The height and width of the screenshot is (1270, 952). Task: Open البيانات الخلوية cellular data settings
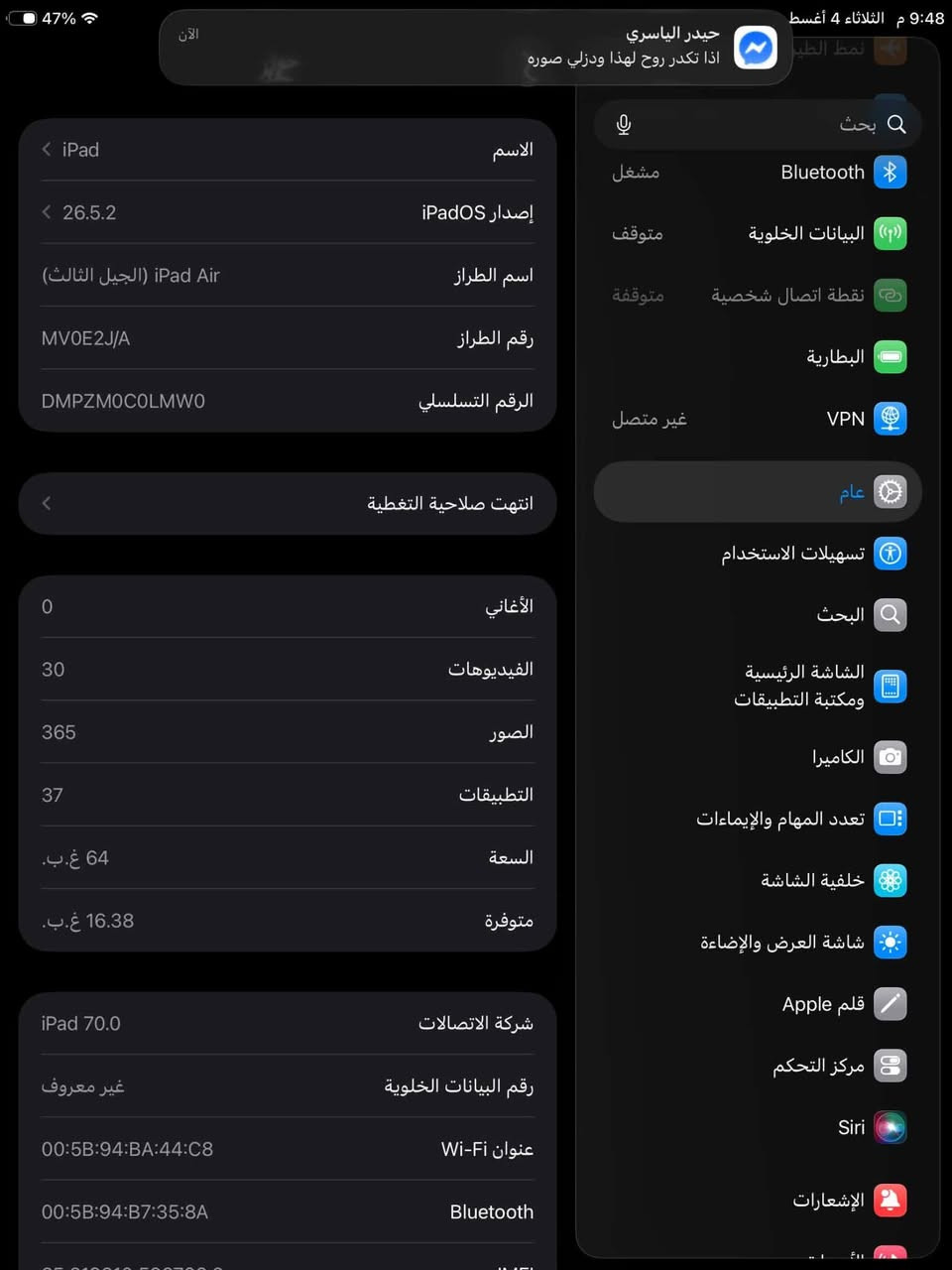758,233
